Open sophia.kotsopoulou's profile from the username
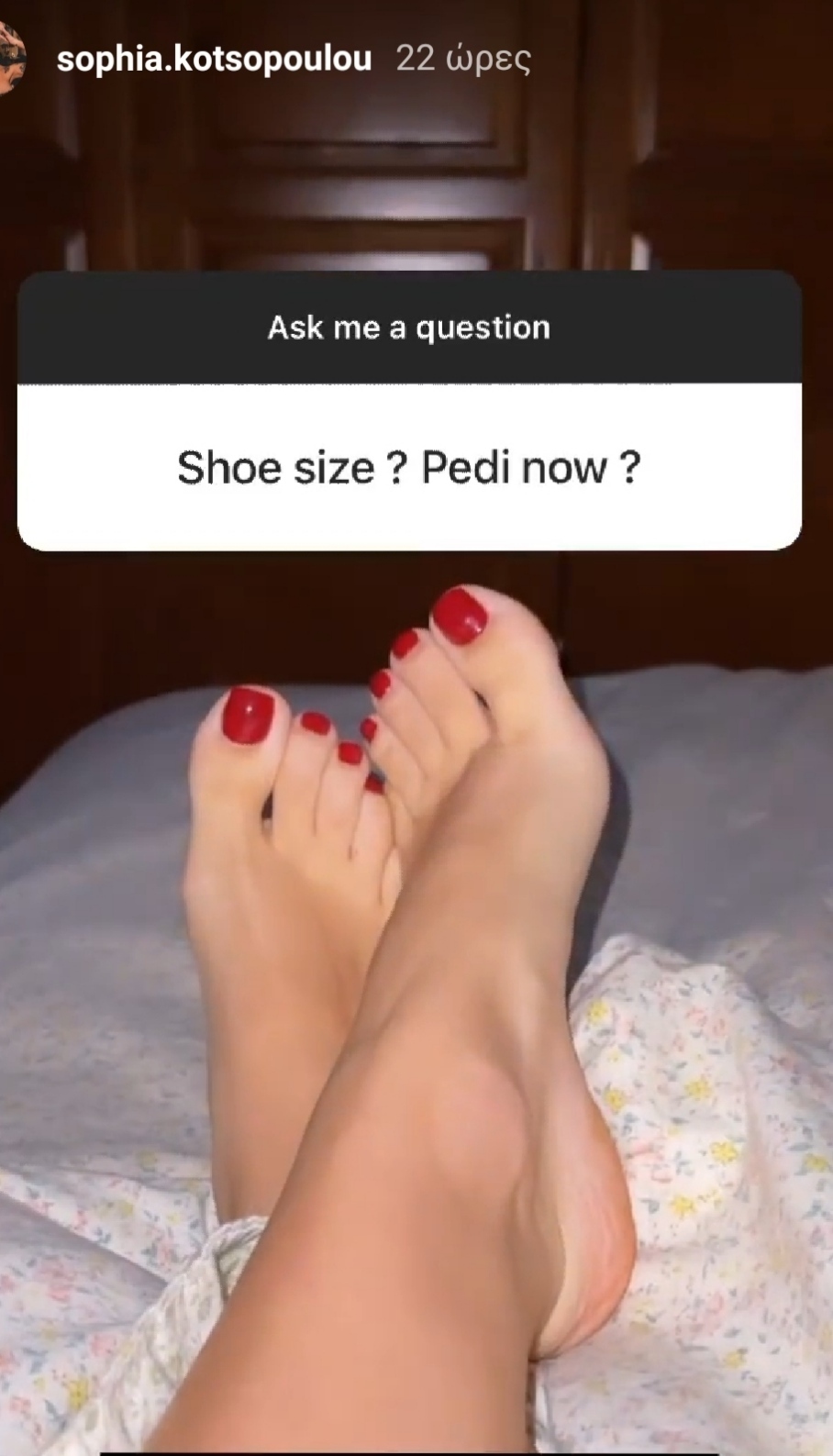Image resolution: width=833 pixels, height=1456 pixels. 214,60
